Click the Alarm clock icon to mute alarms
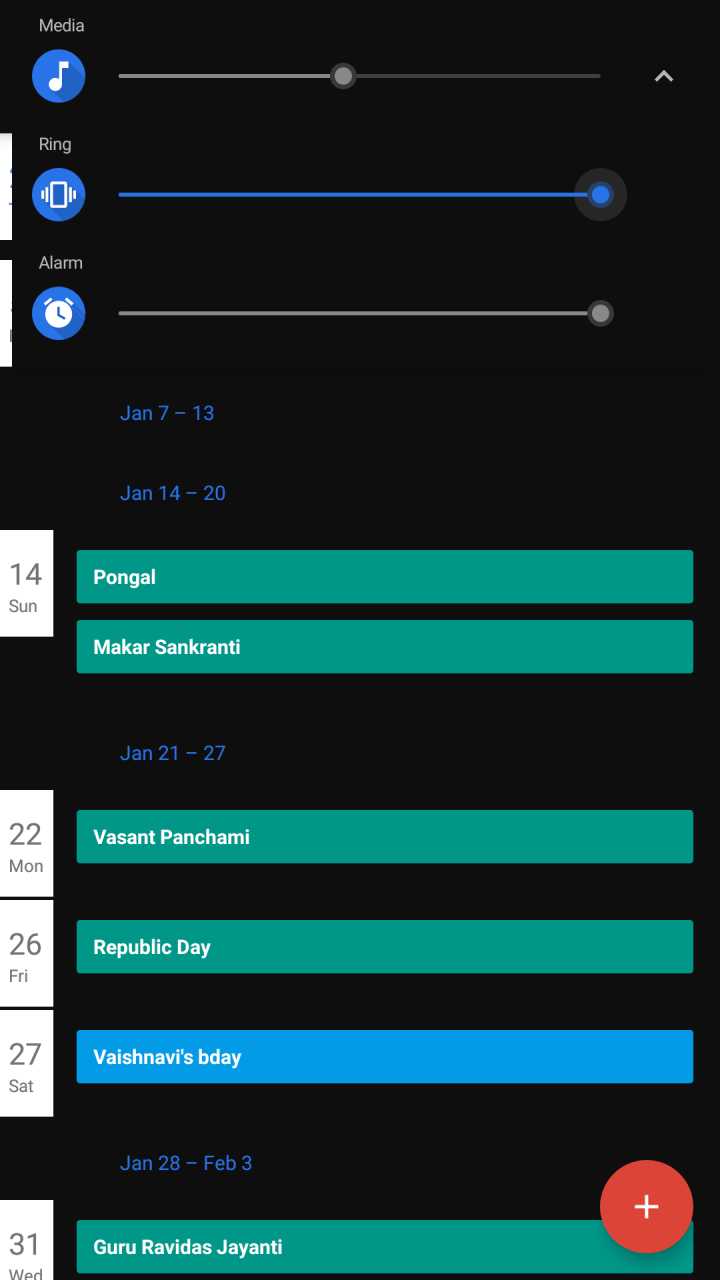This screenshot has width=720, height=1280. coord(58,313)
